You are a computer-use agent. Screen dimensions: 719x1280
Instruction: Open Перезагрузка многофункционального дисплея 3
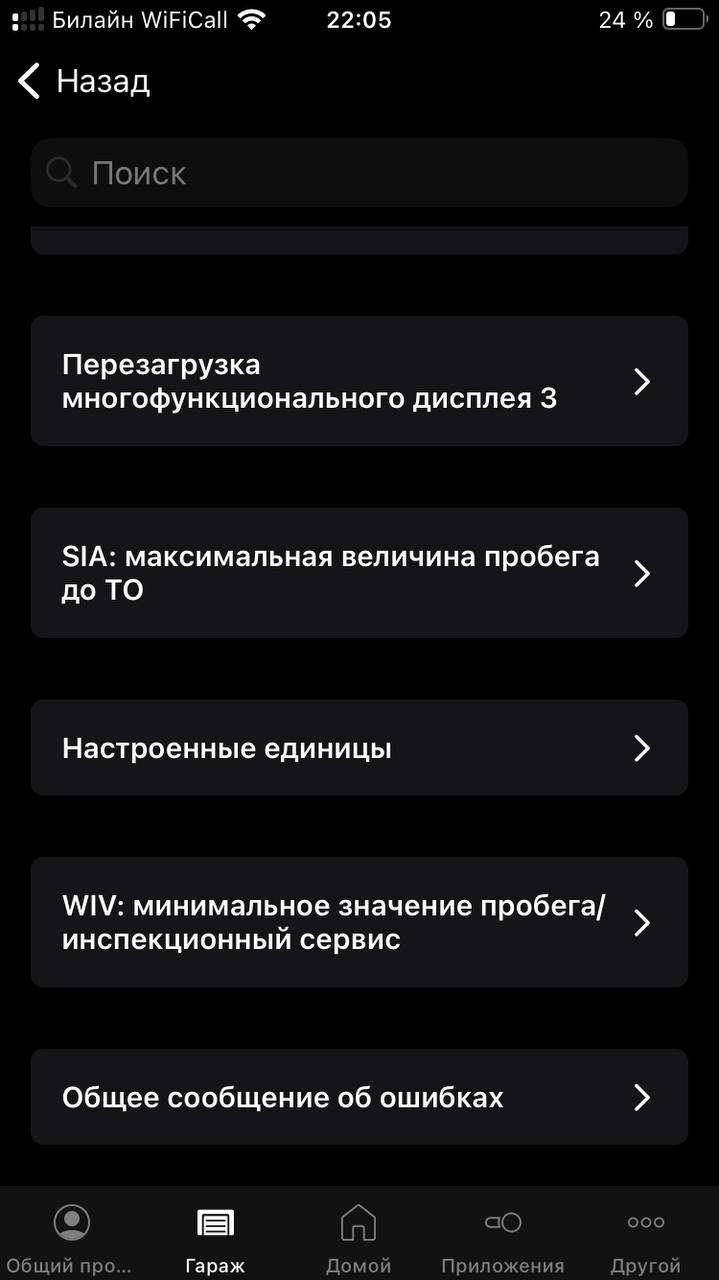pos(359,381)
